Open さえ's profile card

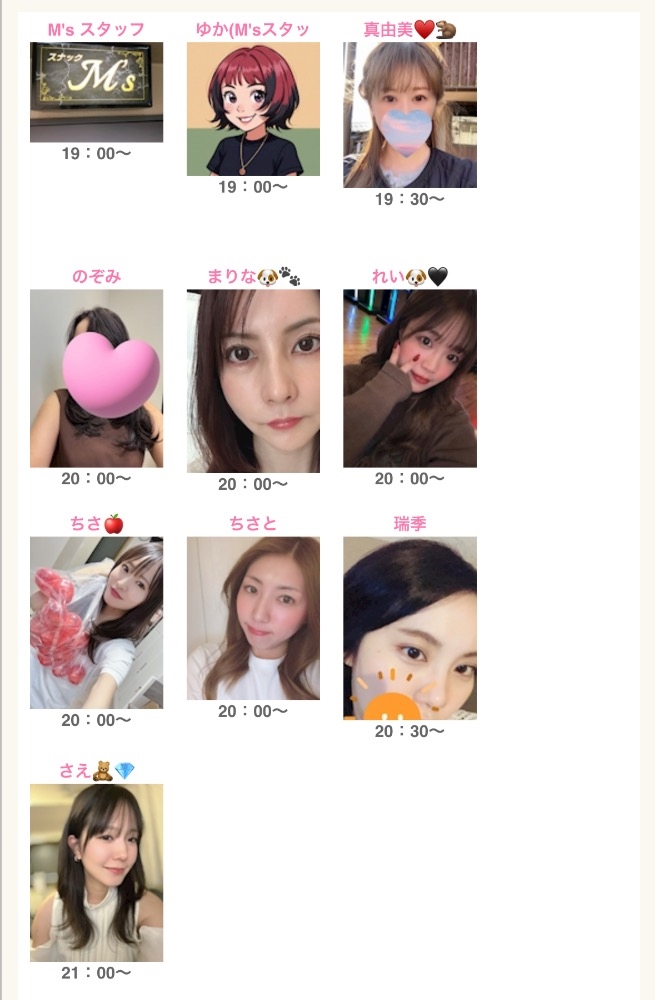(96, 872)
